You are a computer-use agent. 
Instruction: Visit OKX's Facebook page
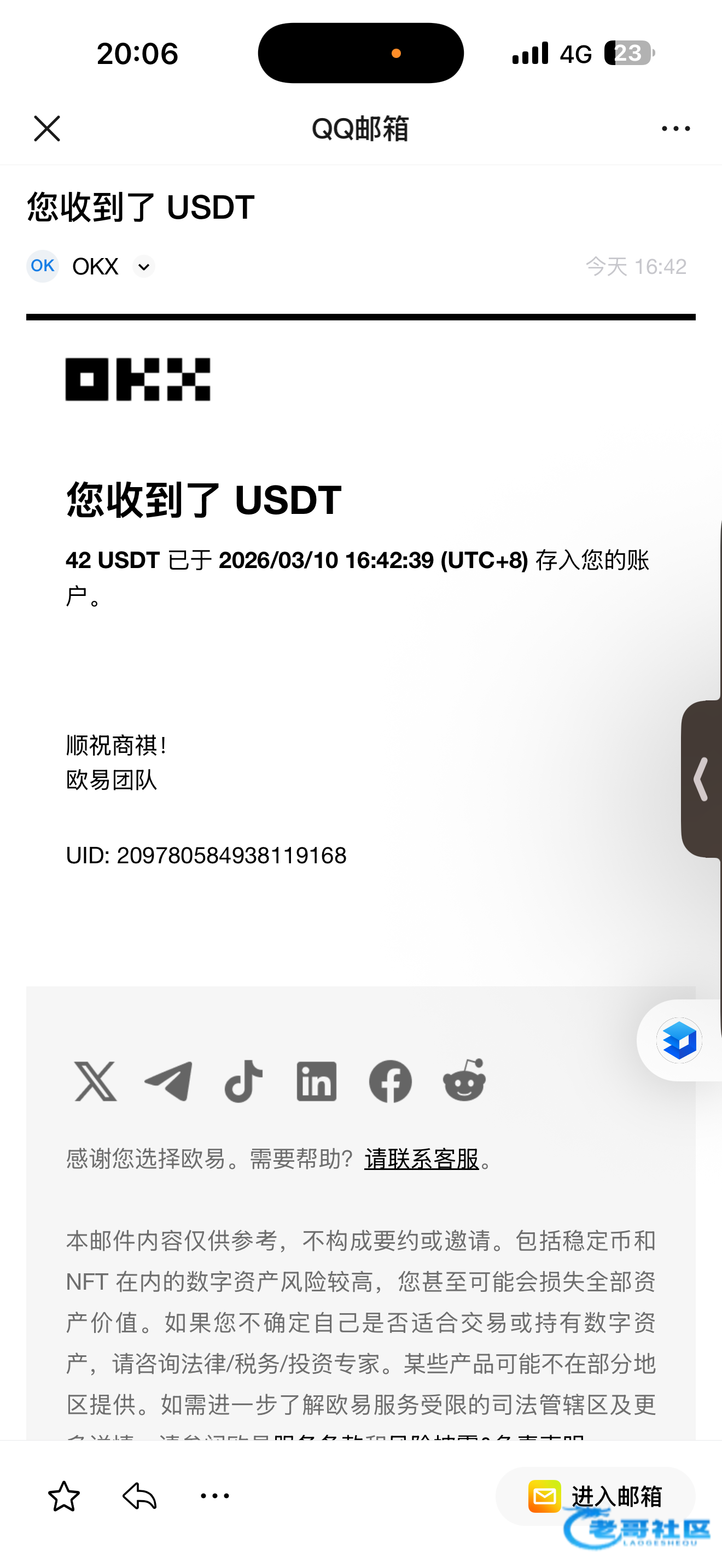pos(390,1081)
